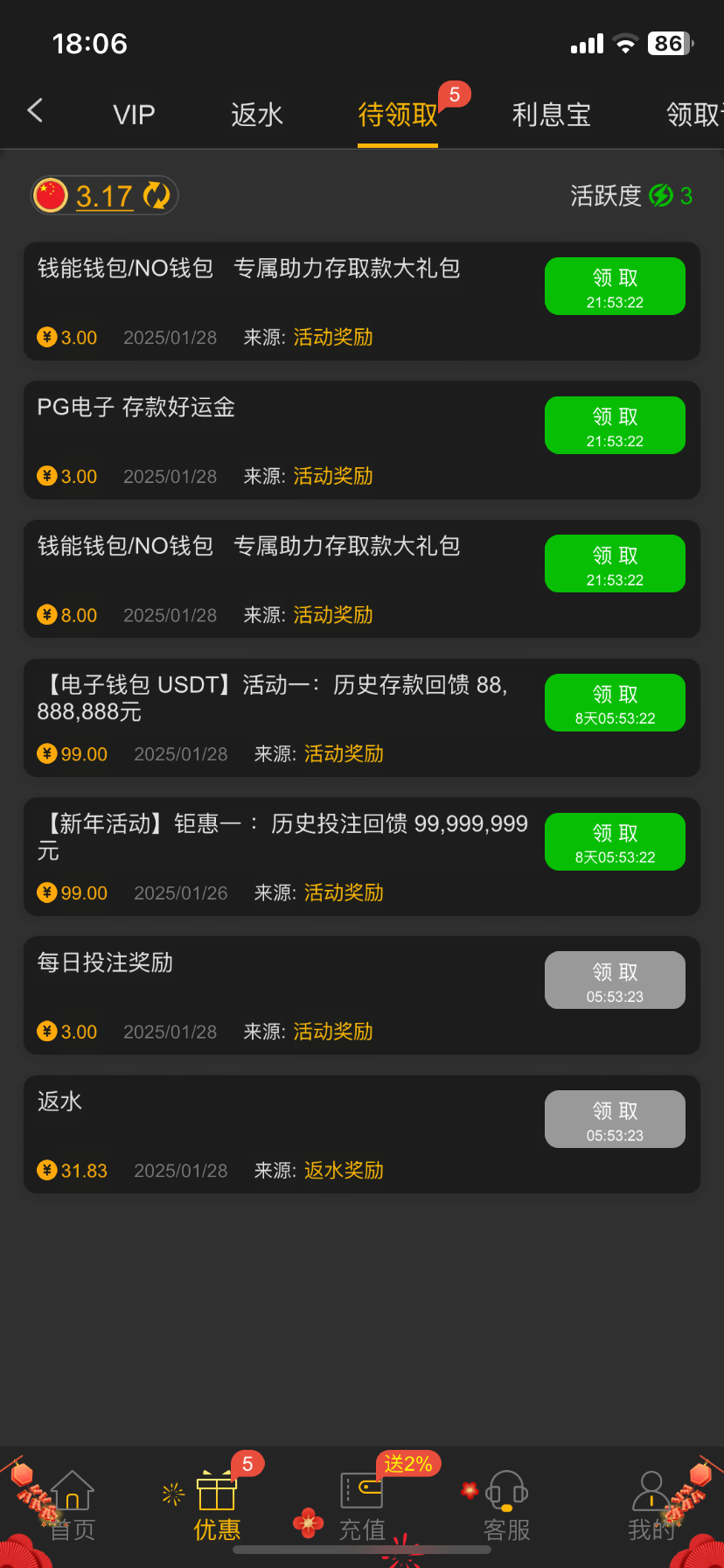The width and height of the screenshot is (724, 1568).
Task: Open the 返水 tab at top
Action: click(x=257, y=115)
